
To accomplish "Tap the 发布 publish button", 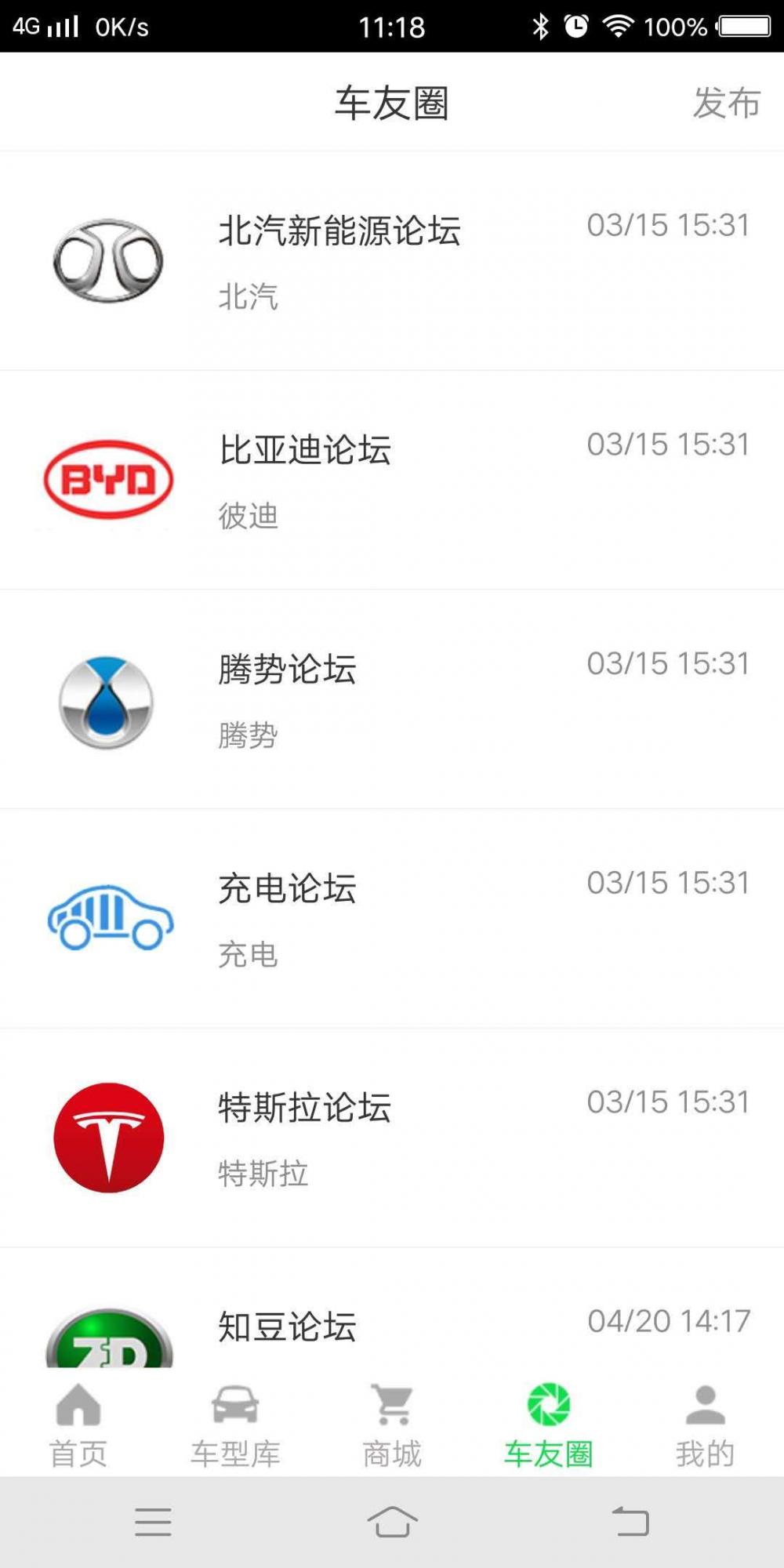I will coord(726,103).
